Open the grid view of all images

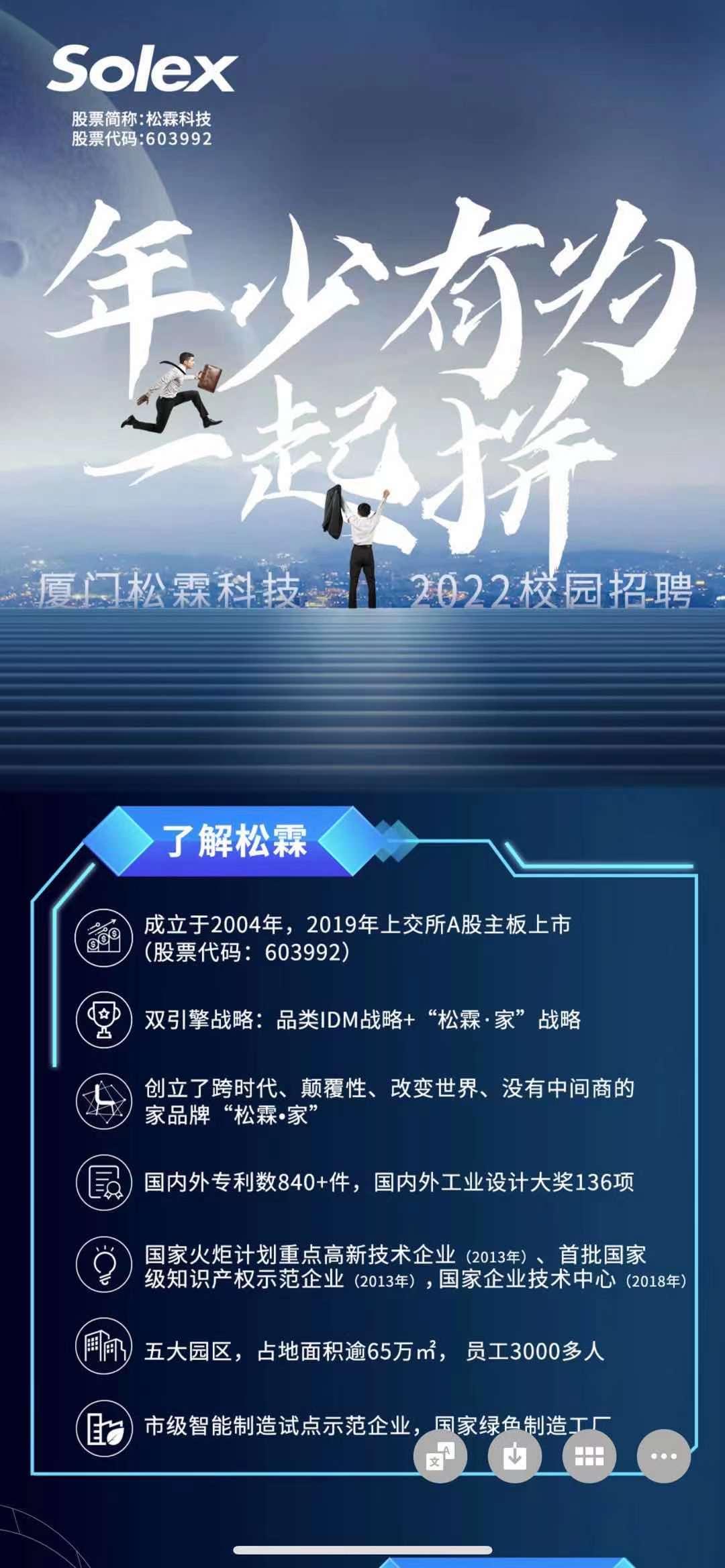coord(589,1457)
